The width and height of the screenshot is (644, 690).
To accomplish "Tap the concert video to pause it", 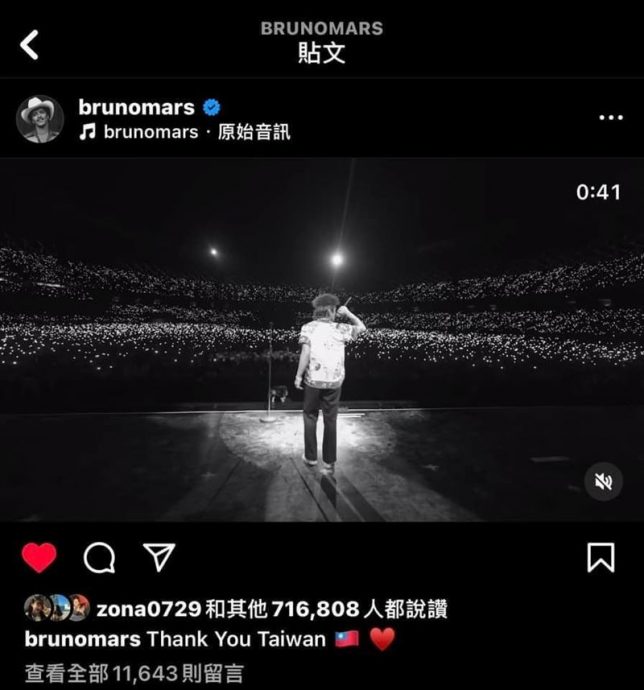I will click(322, 340).
